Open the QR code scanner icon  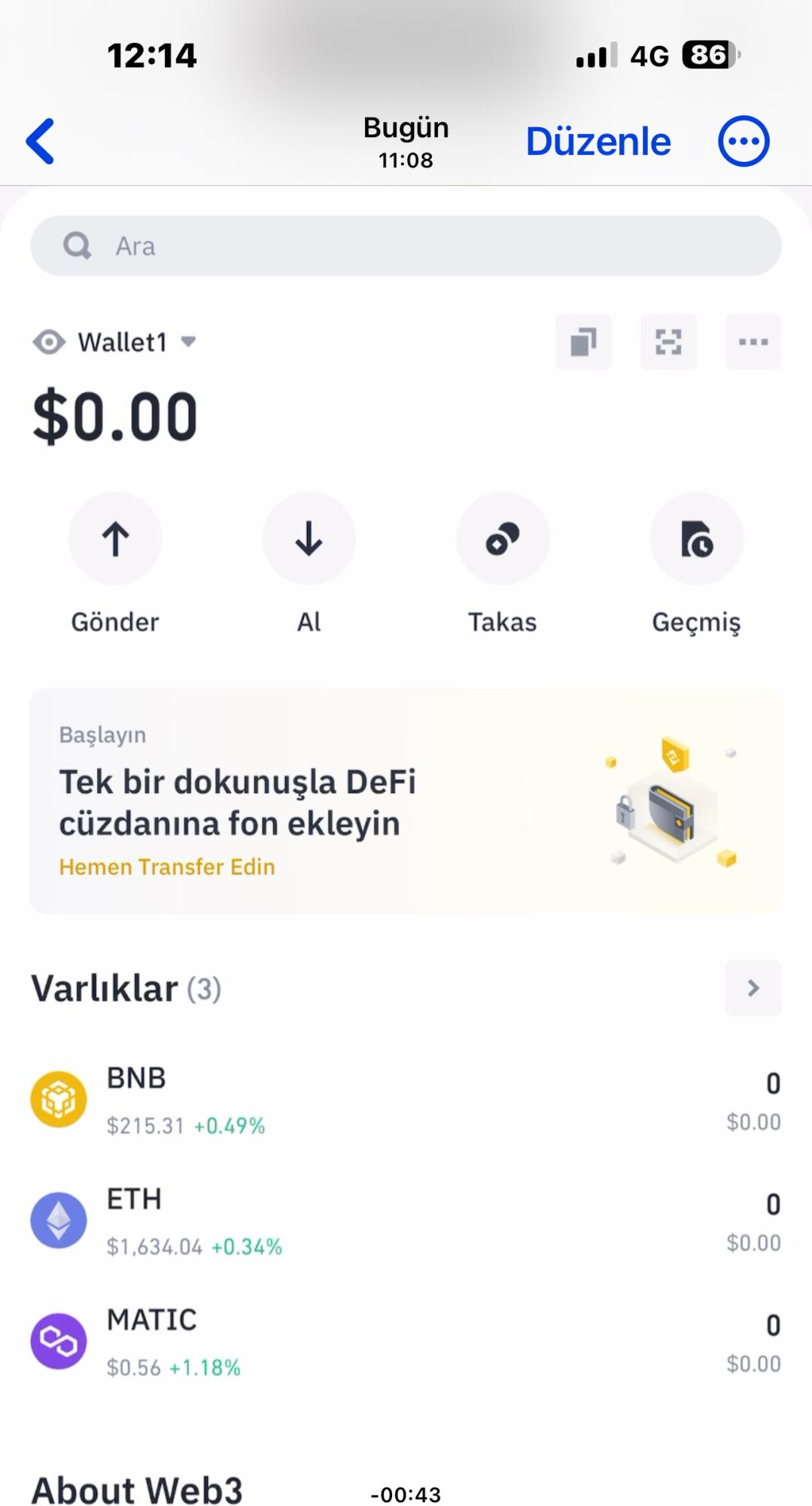(668, 342)
